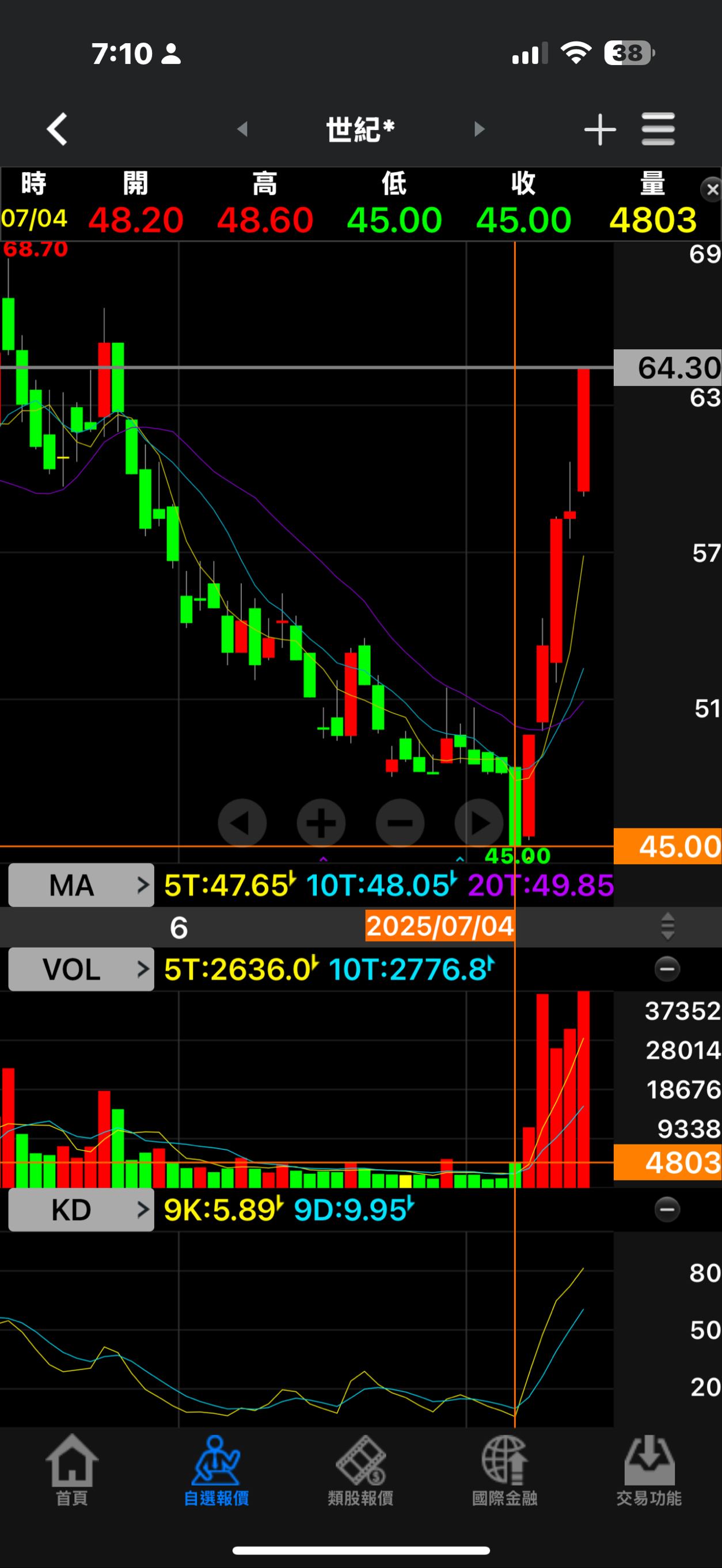Switch to the 類股報價 tab

point(360,1471)
